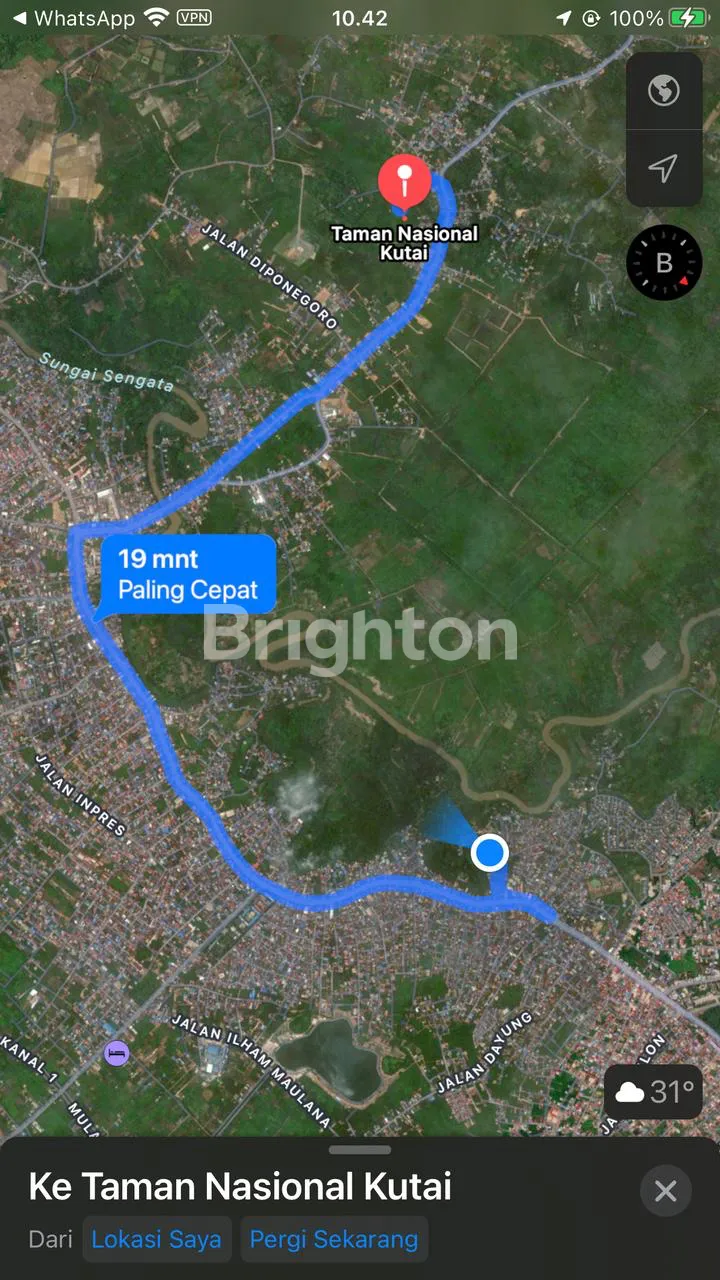Reset map orientation with the compass
The image size is (720, 1280).
(664, 263)
